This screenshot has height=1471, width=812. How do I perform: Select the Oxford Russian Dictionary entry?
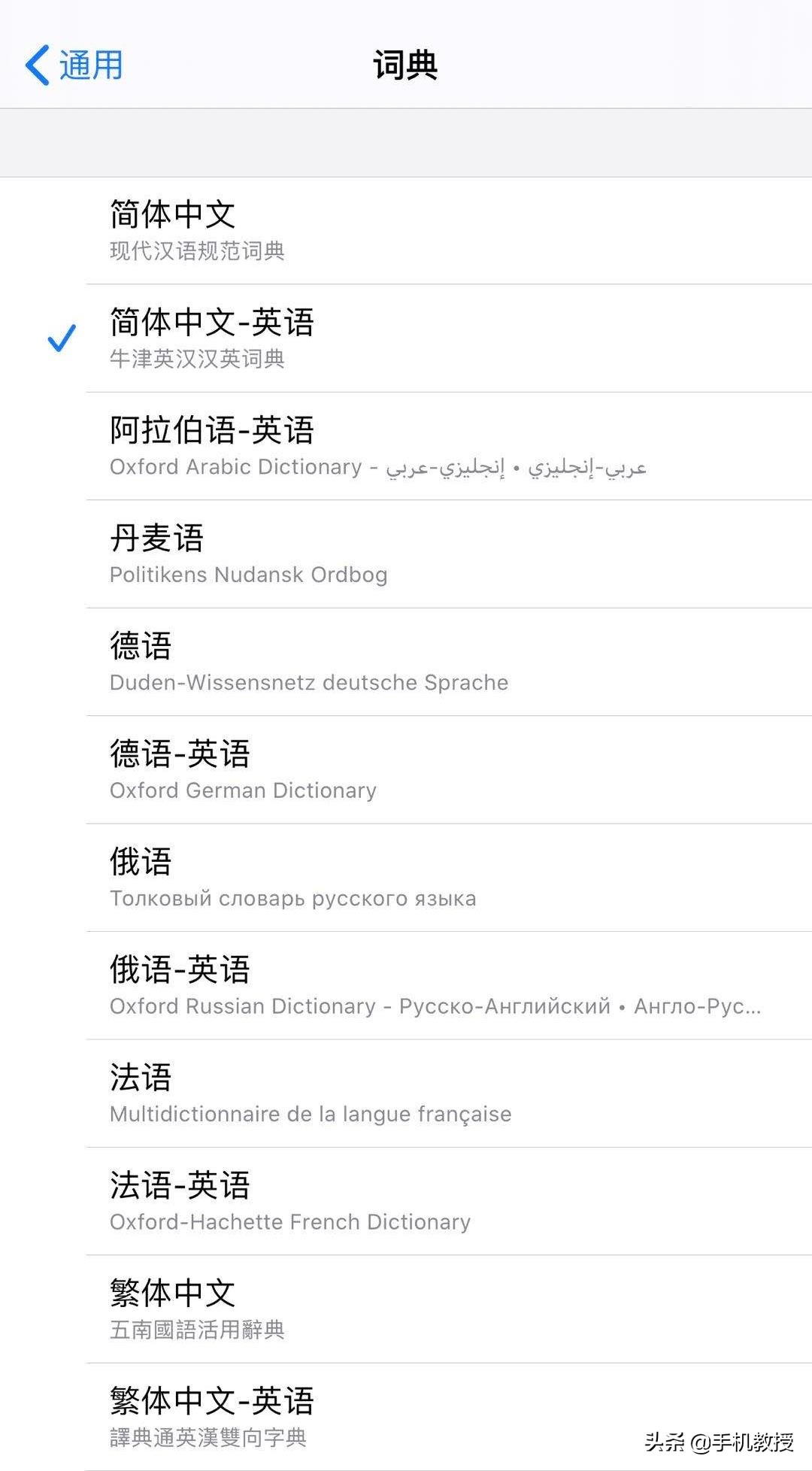(406, 986)
